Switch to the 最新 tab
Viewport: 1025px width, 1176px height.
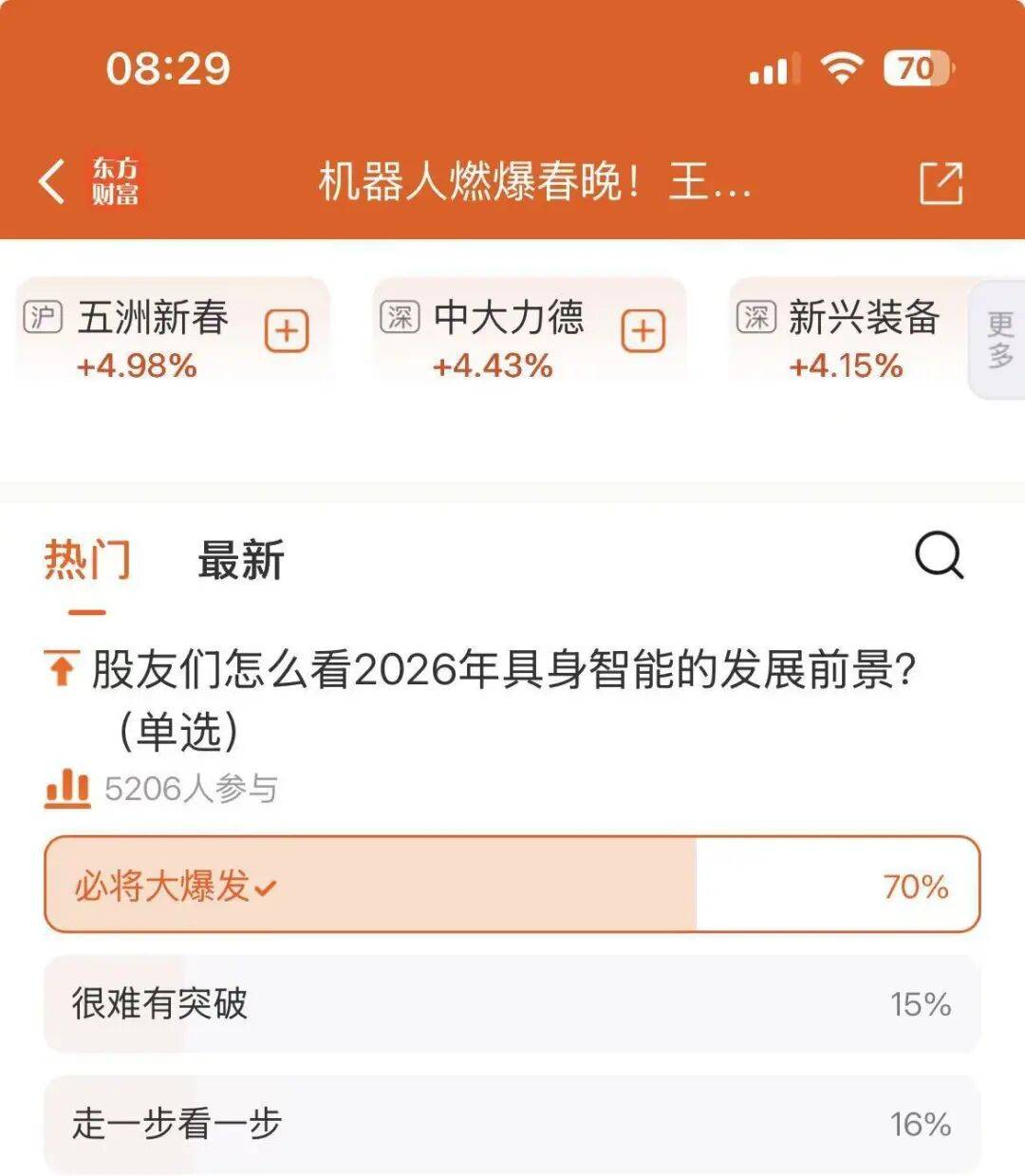[240, 560]
